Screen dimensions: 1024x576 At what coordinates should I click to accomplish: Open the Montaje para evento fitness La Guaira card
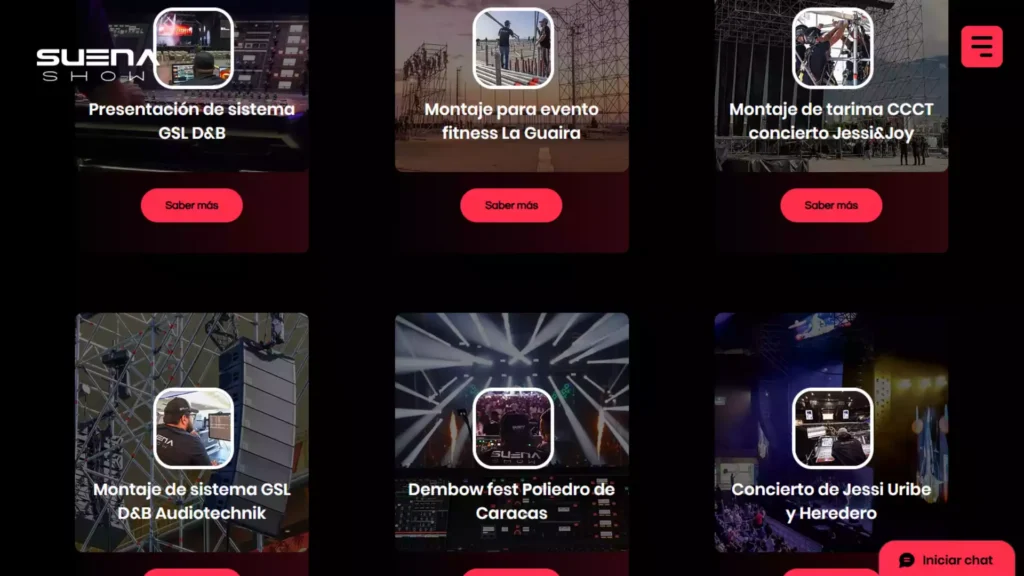[511, 86]
